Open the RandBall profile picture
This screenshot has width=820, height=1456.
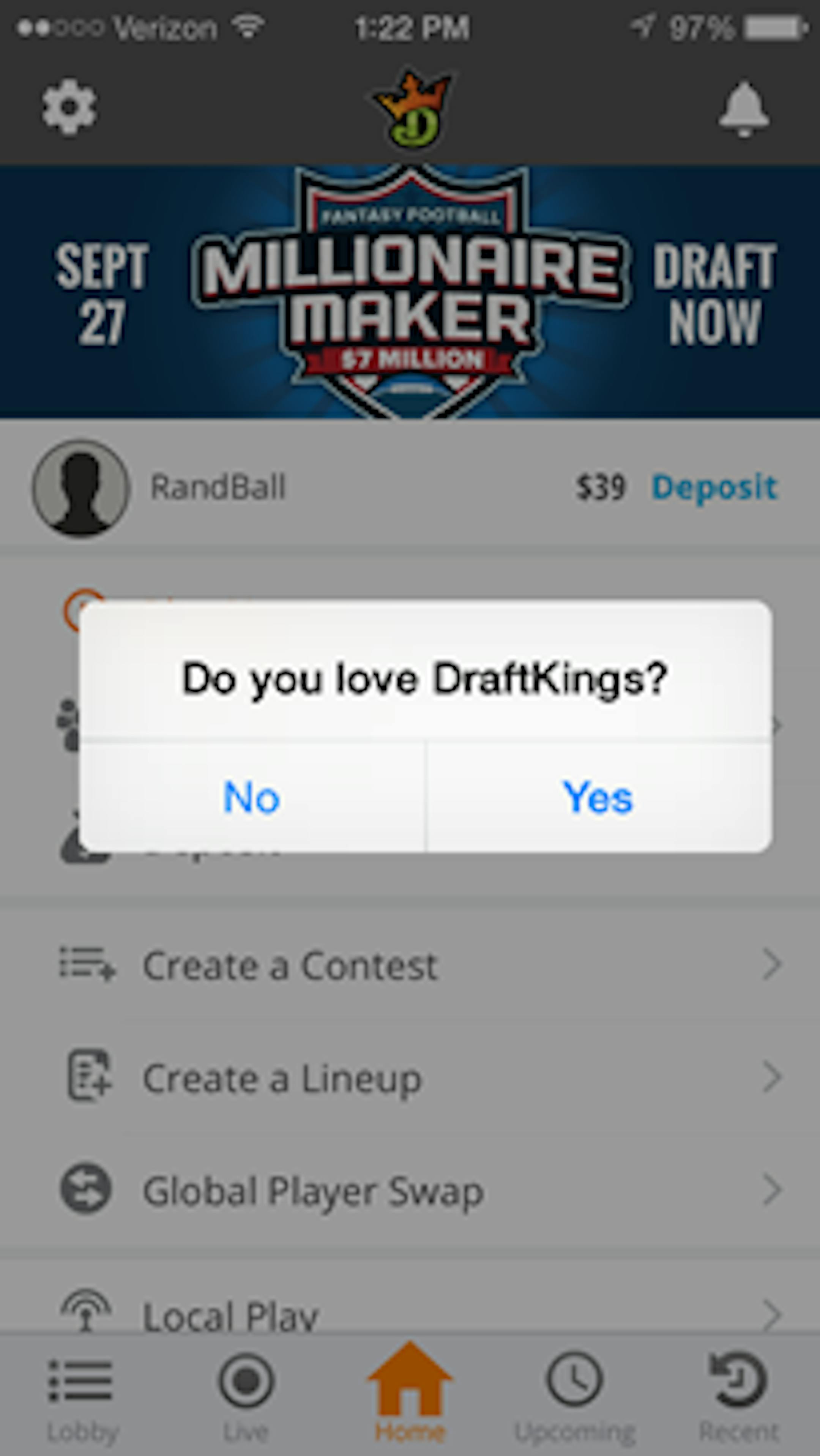(81, 488)
